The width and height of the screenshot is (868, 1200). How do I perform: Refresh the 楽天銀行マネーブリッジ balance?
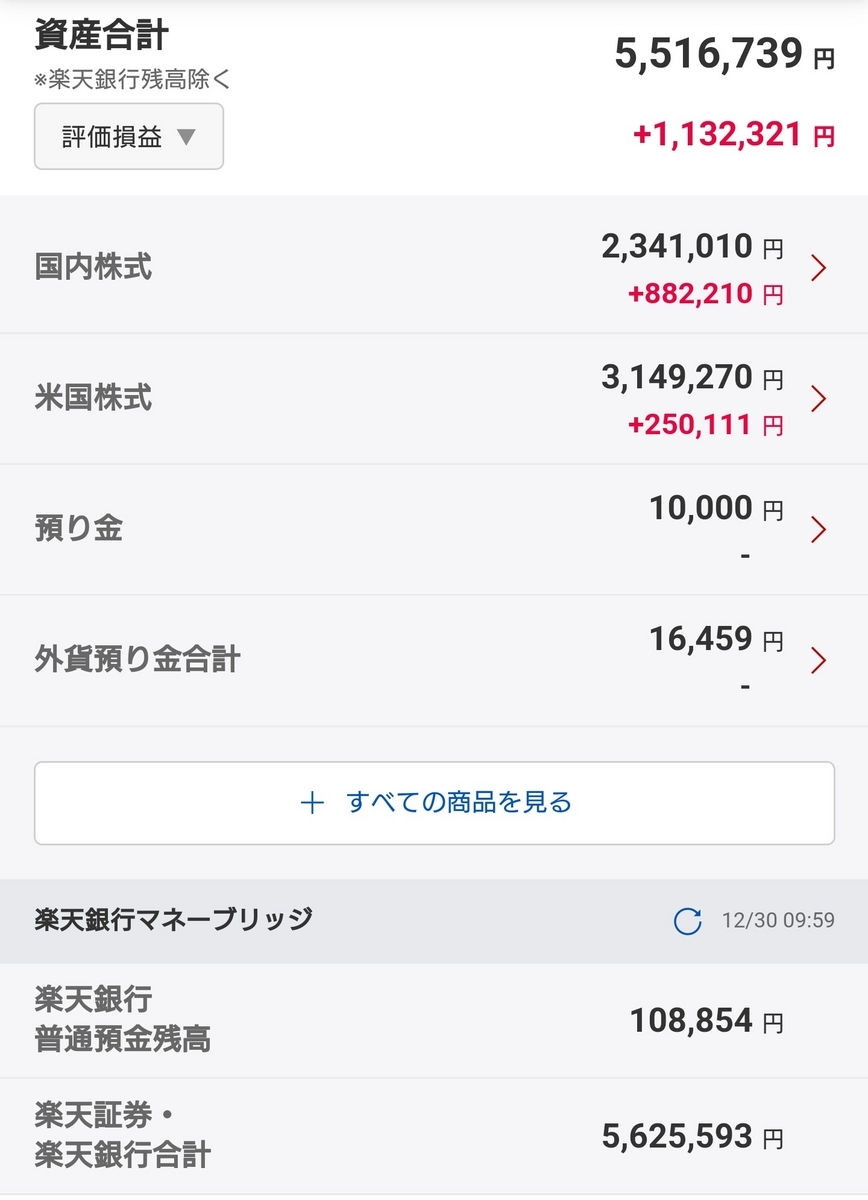[x=688, y=921]
